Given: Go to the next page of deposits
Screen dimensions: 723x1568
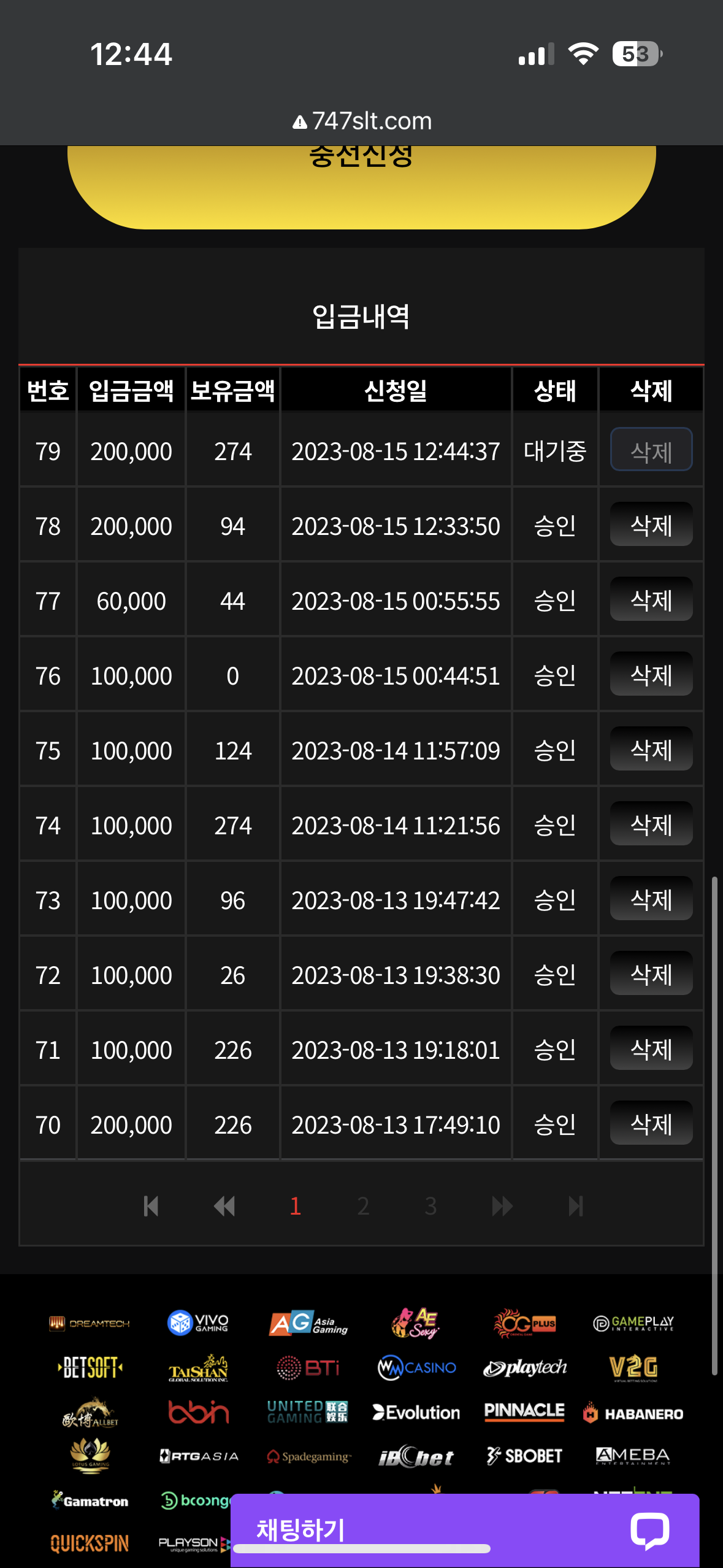Looking at the screenshot, I should click(x=502, y=1206).
